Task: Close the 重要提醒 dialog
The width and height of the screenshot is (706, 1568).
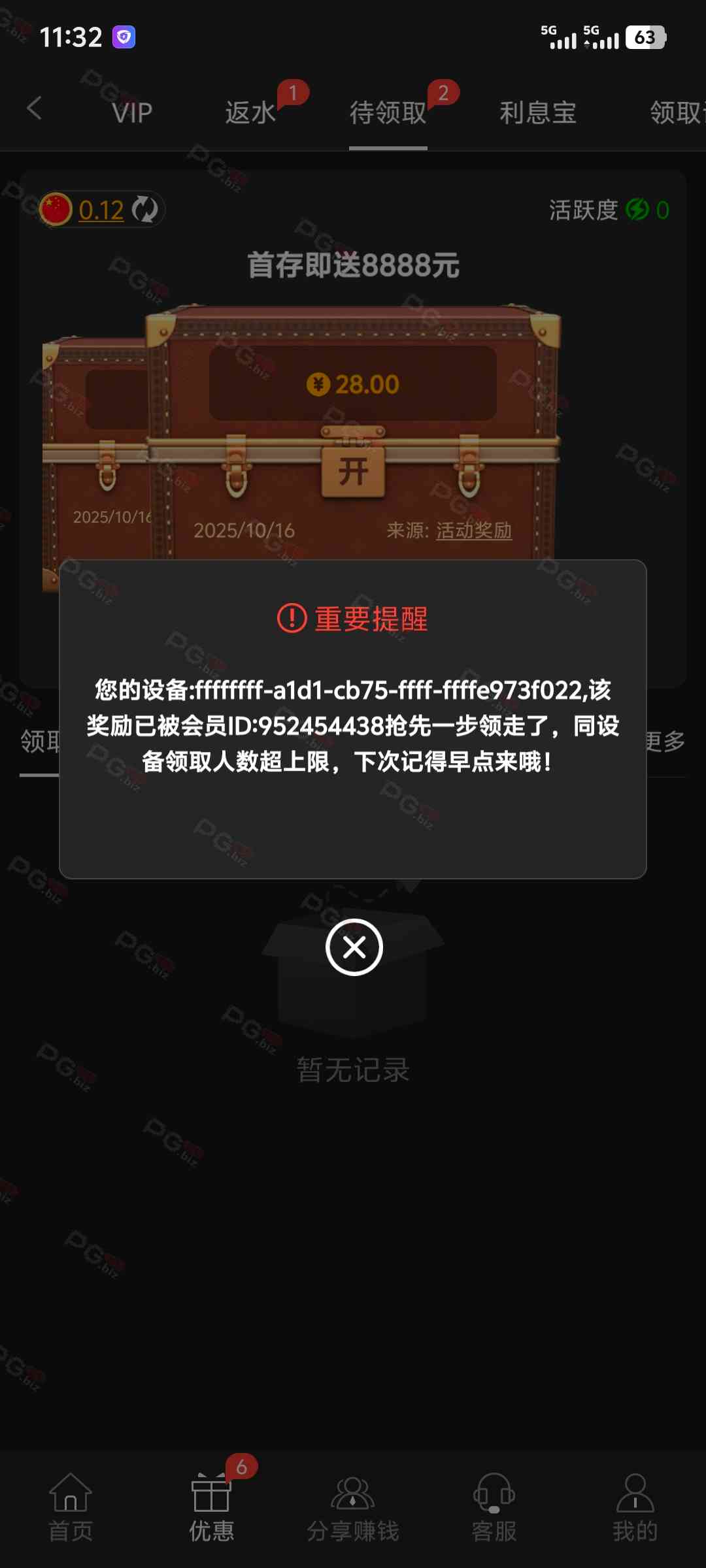Action: click(354, 947)
